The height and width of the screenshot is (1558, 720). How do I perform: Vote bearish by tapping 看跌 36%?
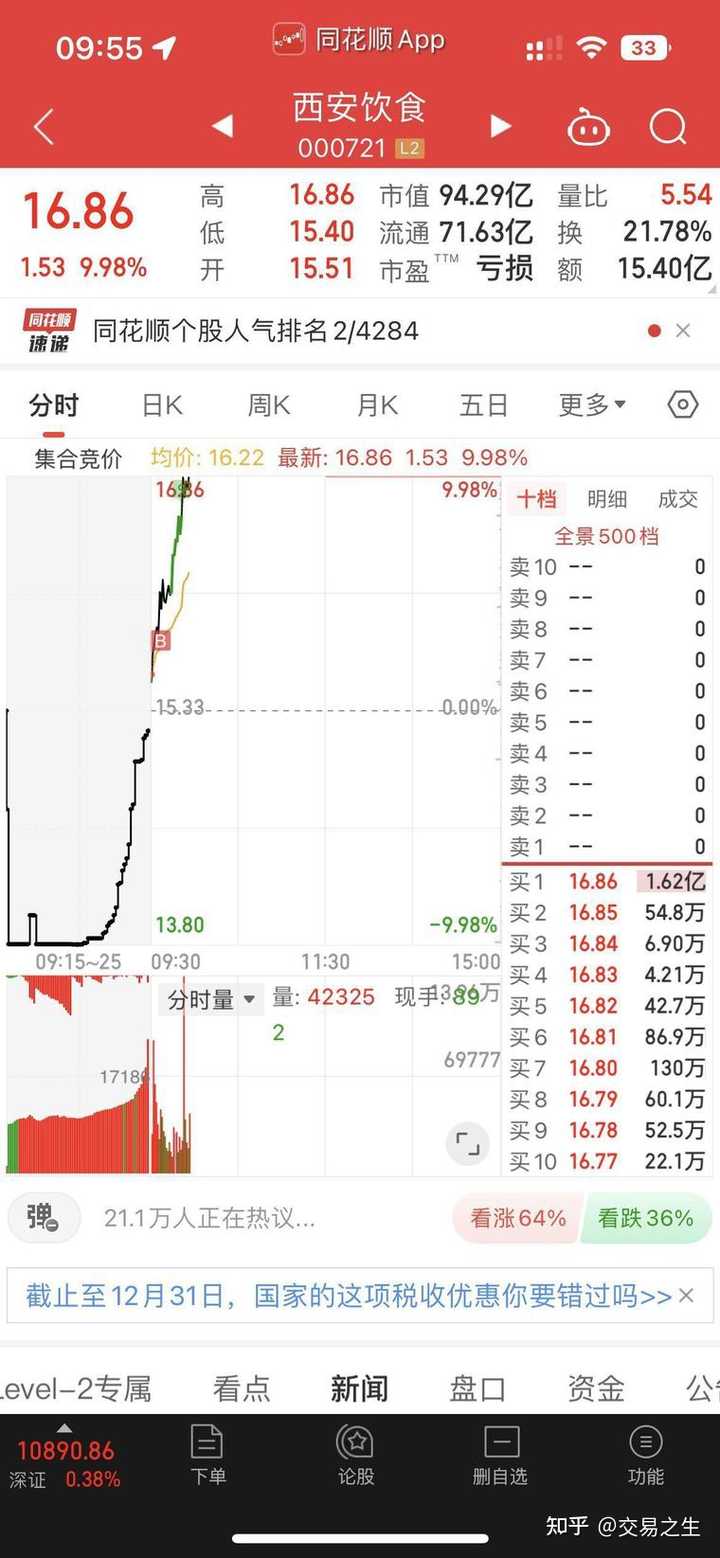[645, 1218]
